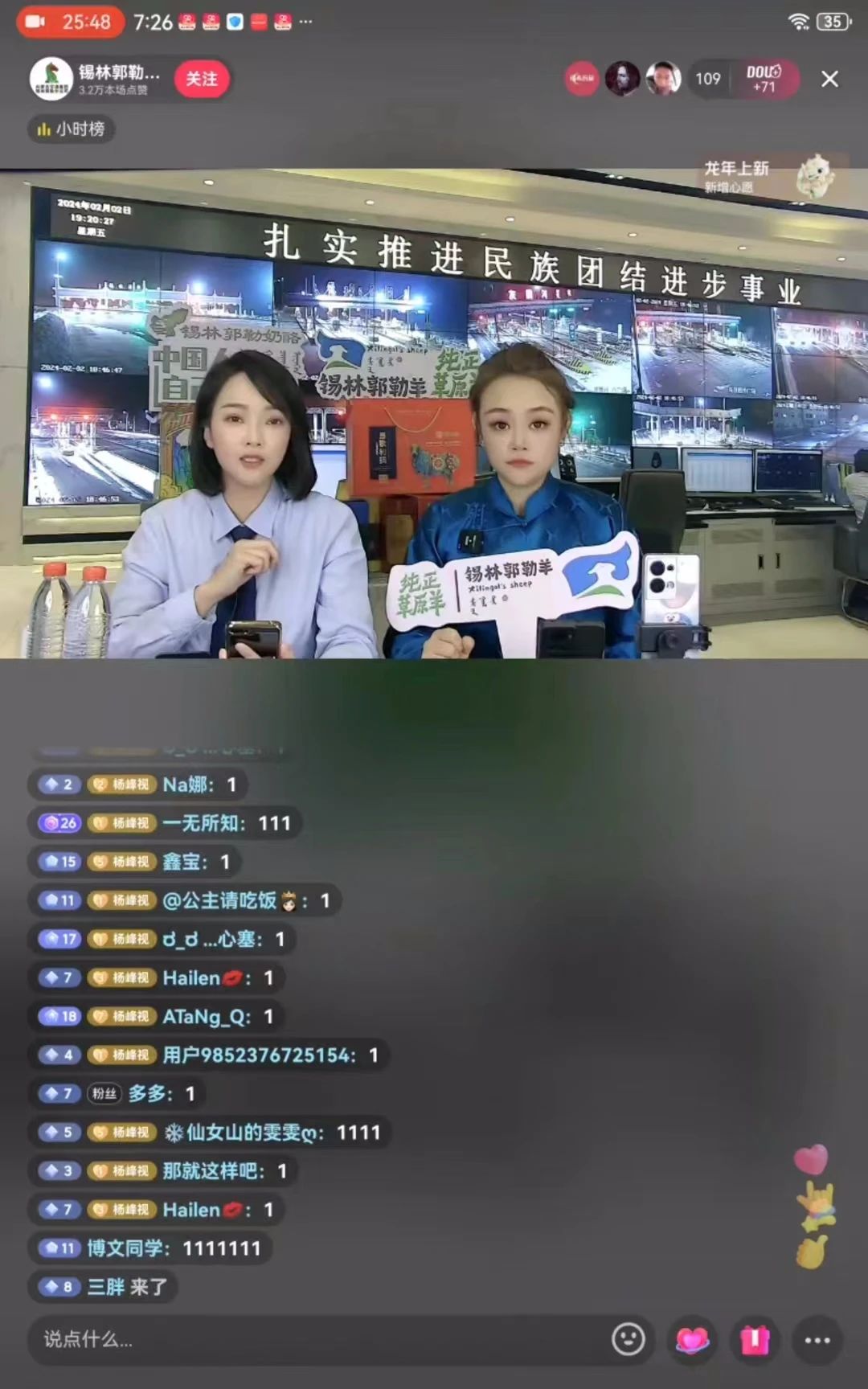Viewport: 868px width, 1389px height.
Task: Open the 小时榜 hourly ranking
Action: pyautogui.click(x=72, y=129)
